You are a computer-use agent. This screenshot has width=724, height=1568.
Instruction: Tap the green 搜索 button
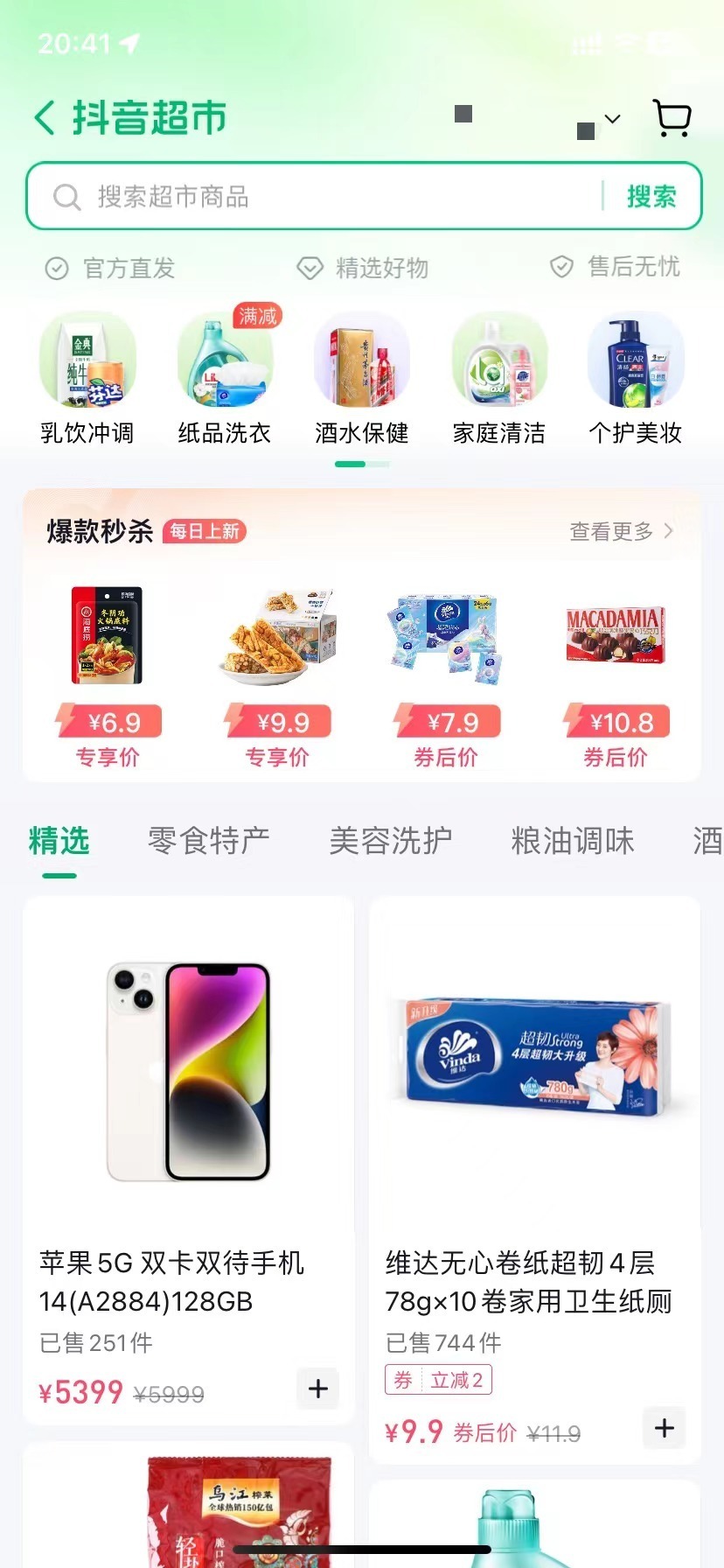tap(651, 197)
